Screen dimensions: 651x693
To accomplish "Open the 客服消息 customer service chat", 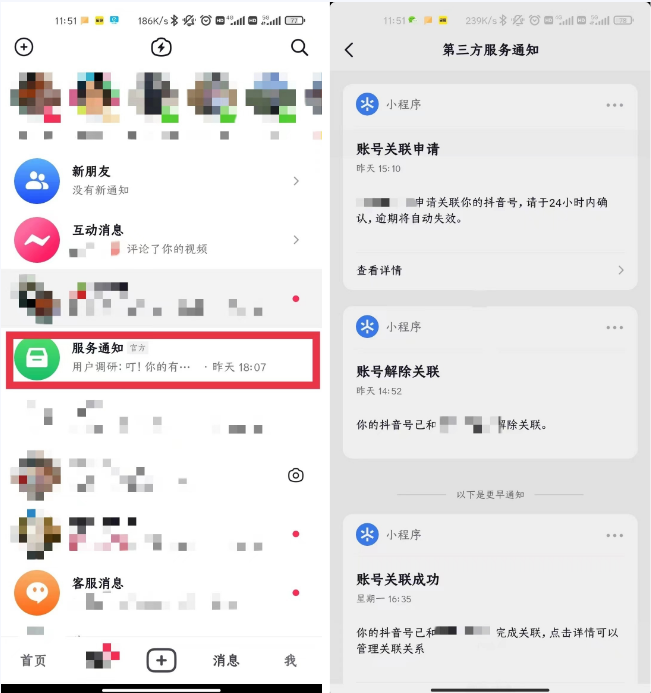I will pyautogui.click(x=160, y=592).
